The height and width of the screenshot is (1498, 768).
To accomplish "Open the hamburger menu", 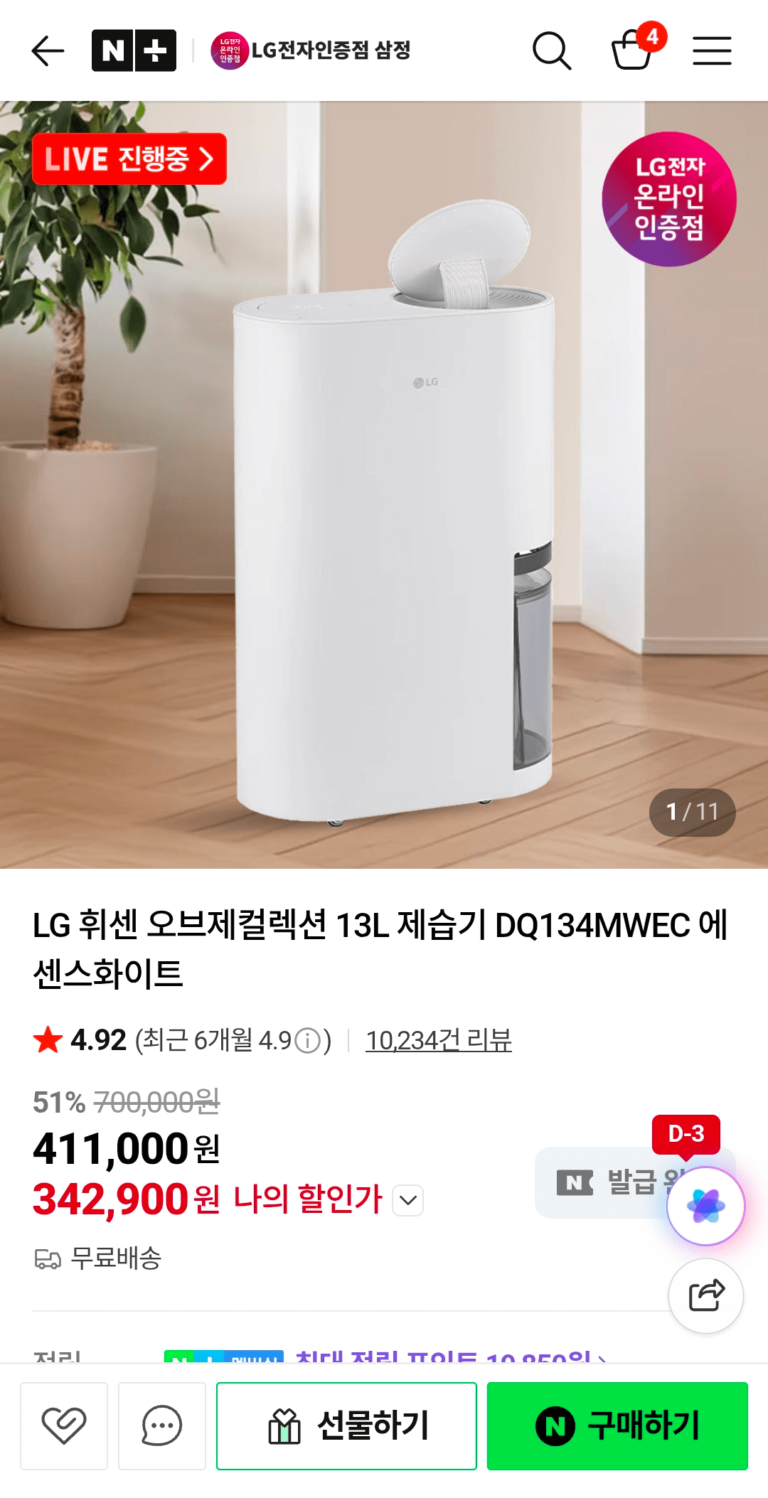I will [712, 51].
